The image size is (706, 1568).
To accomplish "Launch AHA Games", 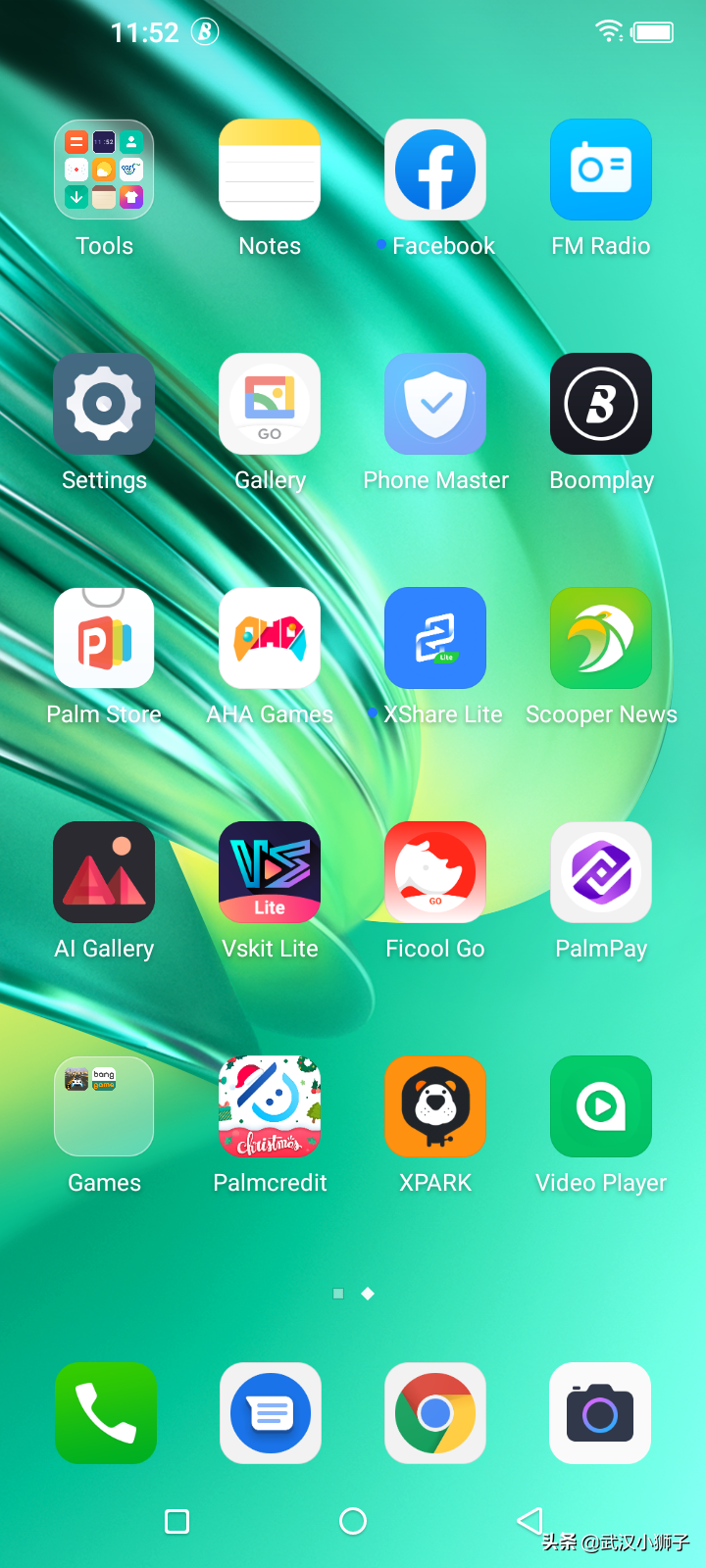I will [x=270, y=638].
